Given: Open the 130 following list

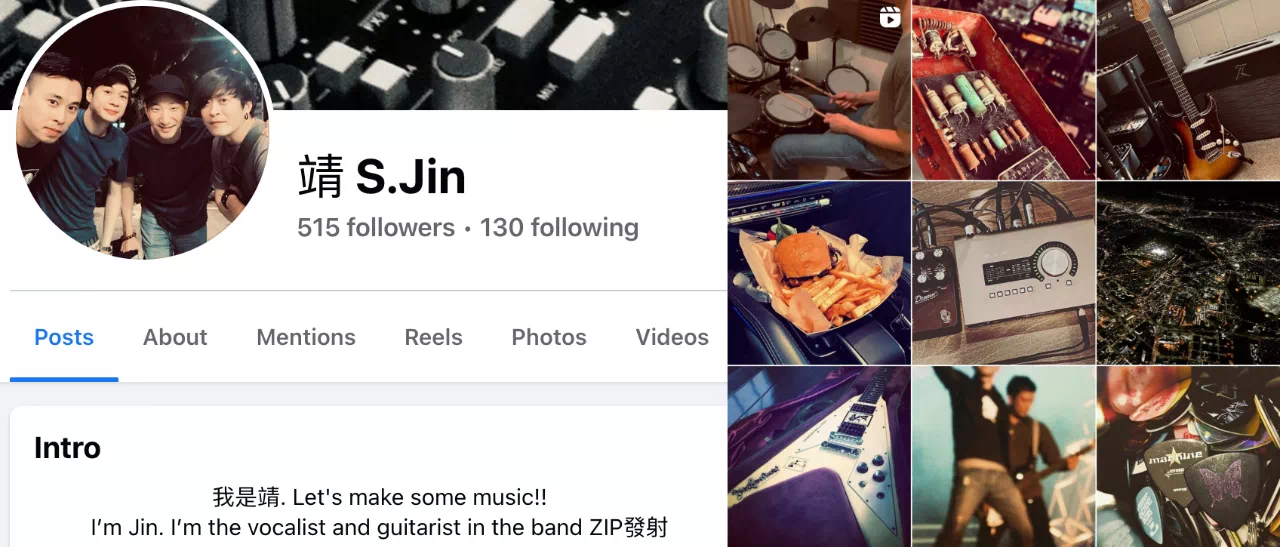Looking at the screenshot, I should (x=559, y=228).
